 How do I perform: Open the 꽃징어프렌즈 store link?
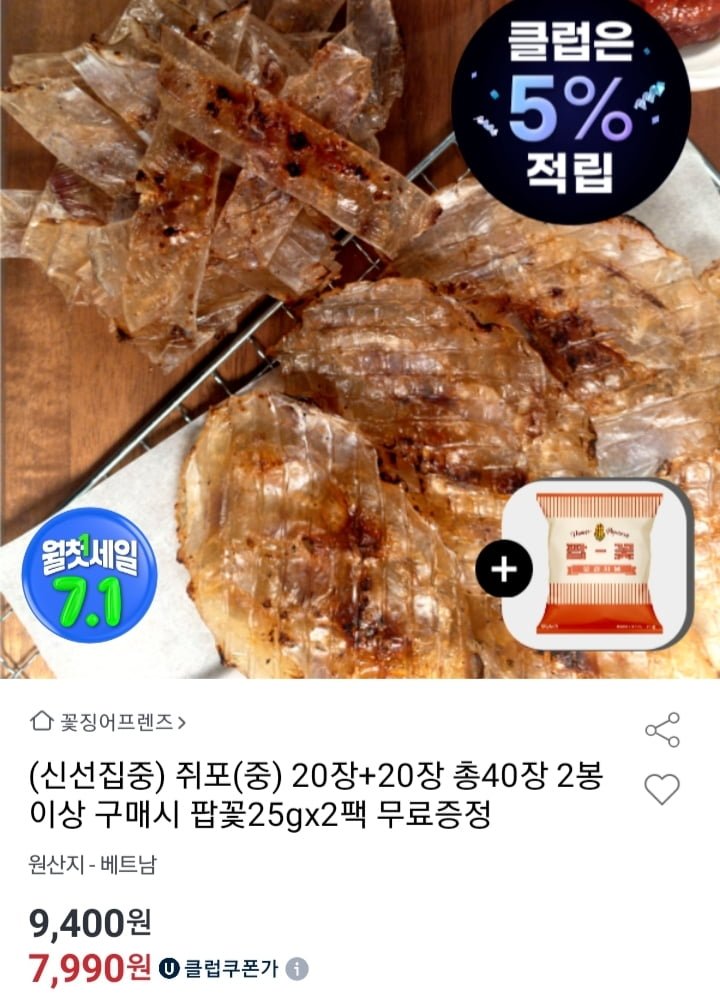coord(108,720)
